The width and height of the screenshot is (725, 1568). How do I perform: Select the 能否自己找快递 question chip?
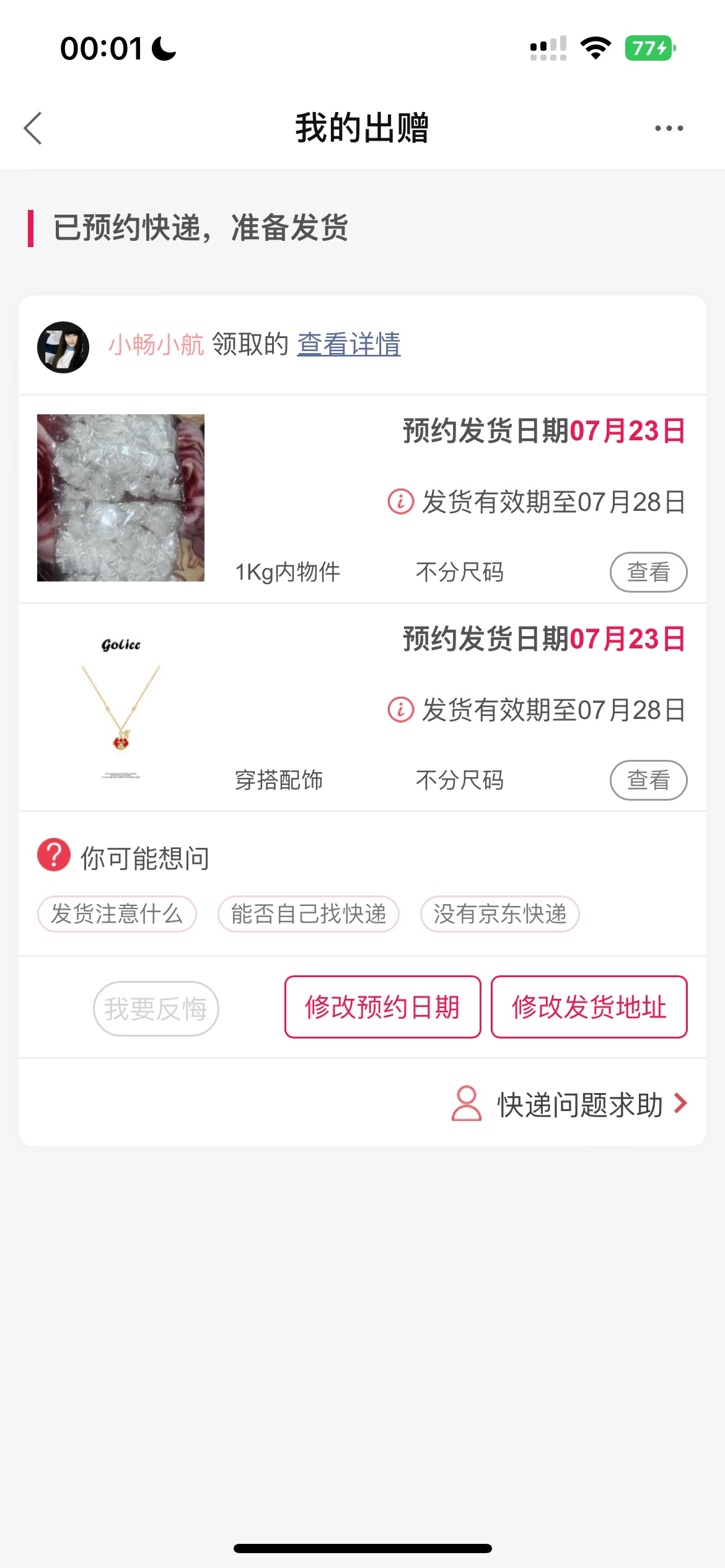pyautogui.click(x=308, y=914)
